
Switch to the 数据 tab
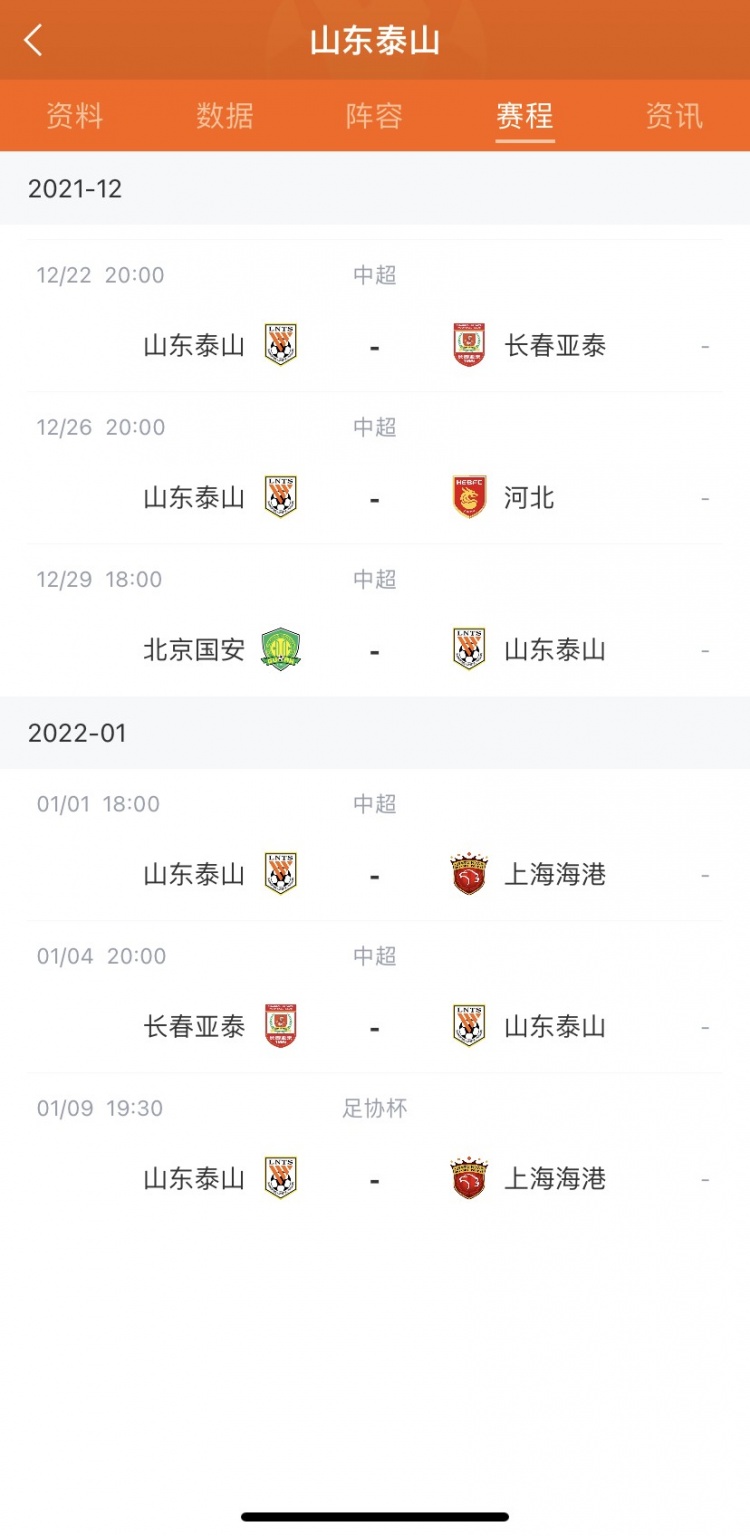click(x=225, y=116)
